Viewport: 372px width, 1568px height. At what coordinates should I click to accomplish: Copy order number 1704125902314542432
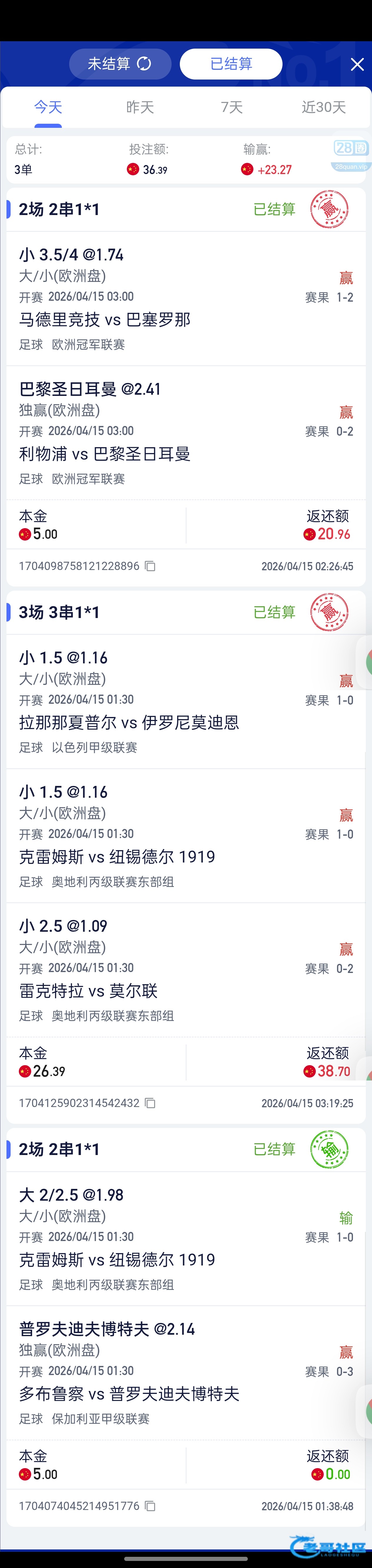150,1103
